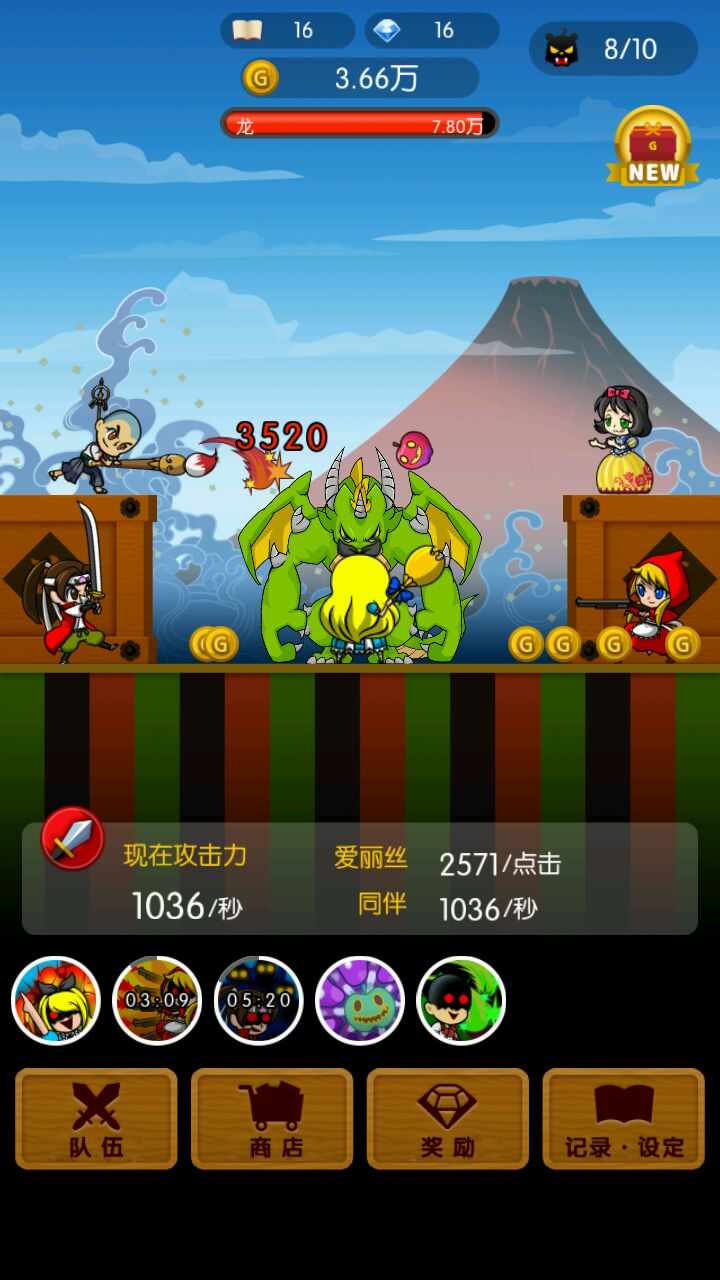This screenshot has height=1280, width=720.
Task: Tap the skill with 03:09 cooldown
Action: 157,1000
